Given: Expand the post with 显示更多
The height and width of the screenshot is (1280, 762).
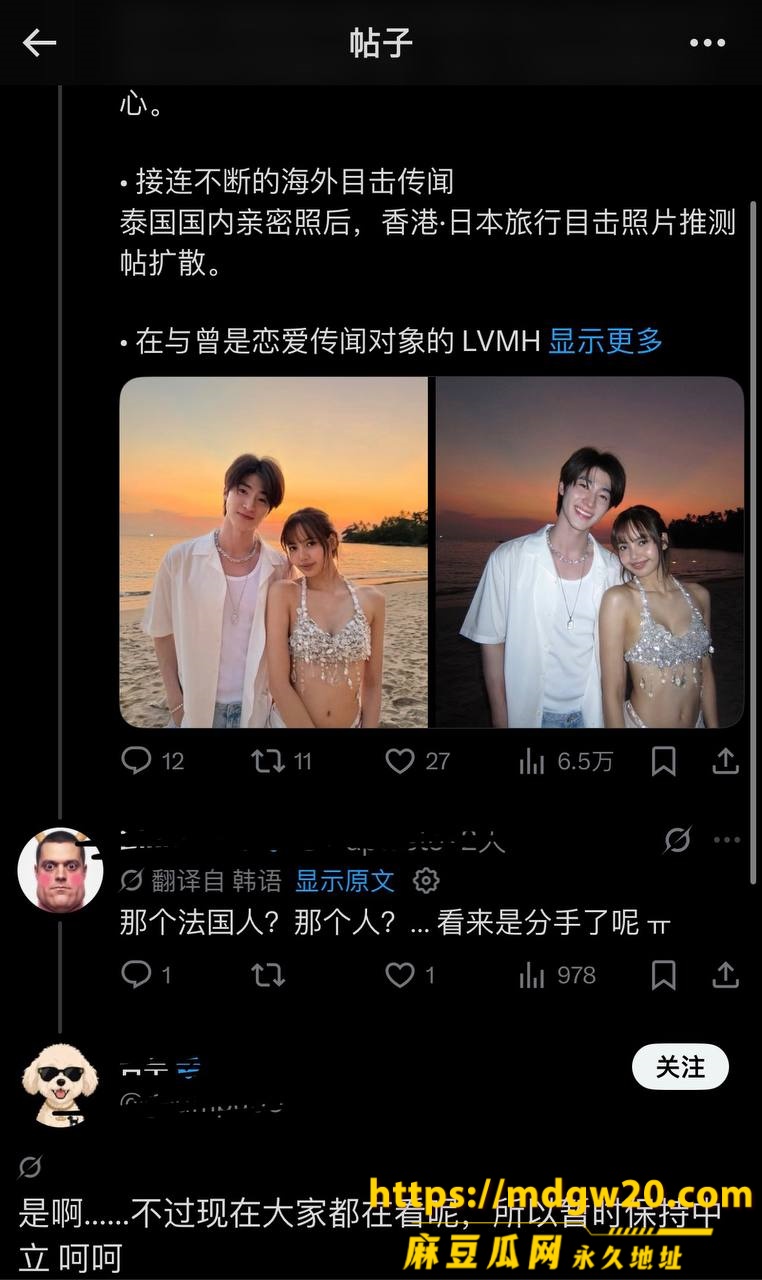Looking at the screenshot, I should coord(605,340).
